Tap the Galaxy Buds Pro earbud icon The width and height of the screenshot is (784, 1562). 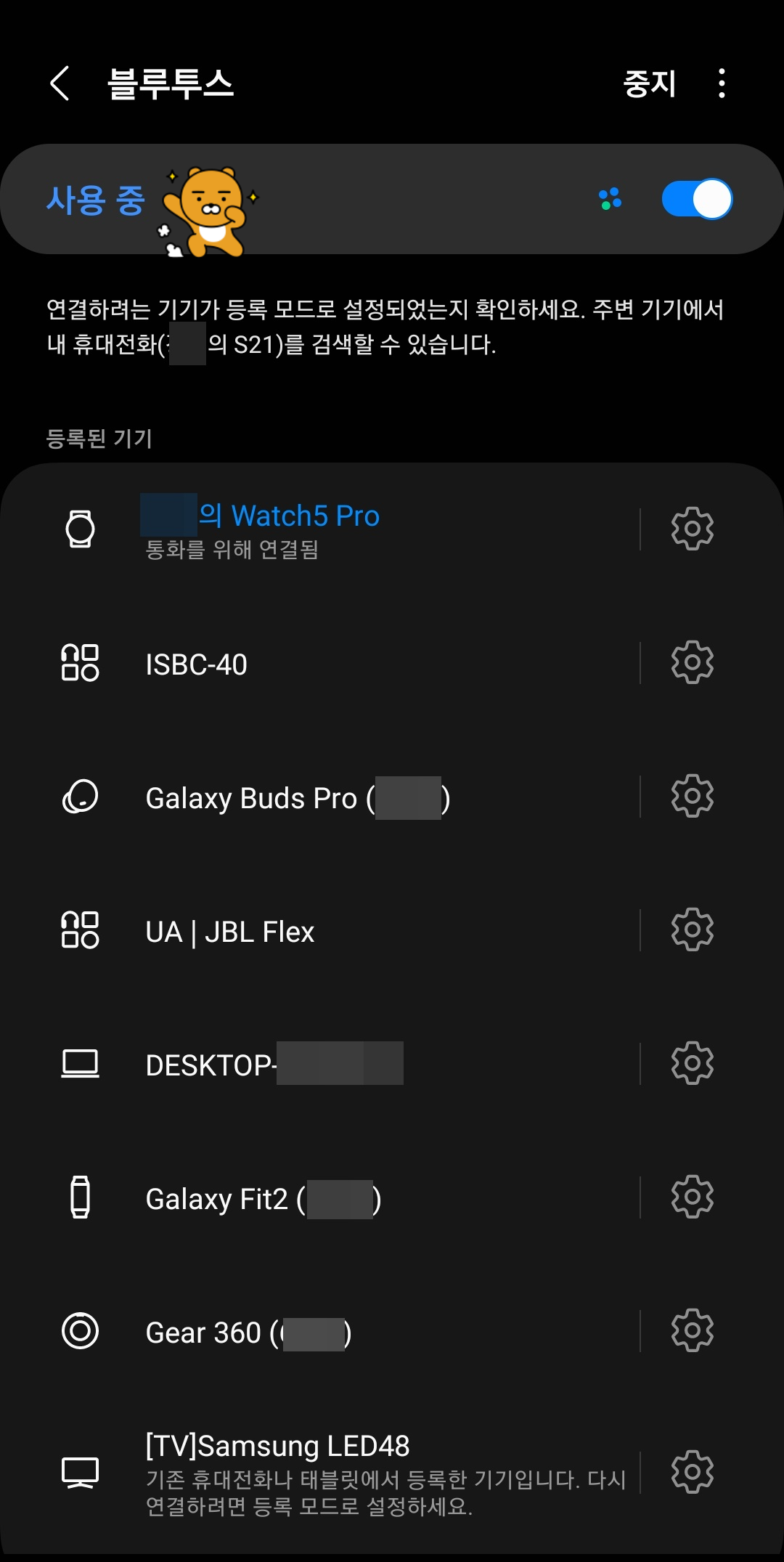[x=80, y=798]
